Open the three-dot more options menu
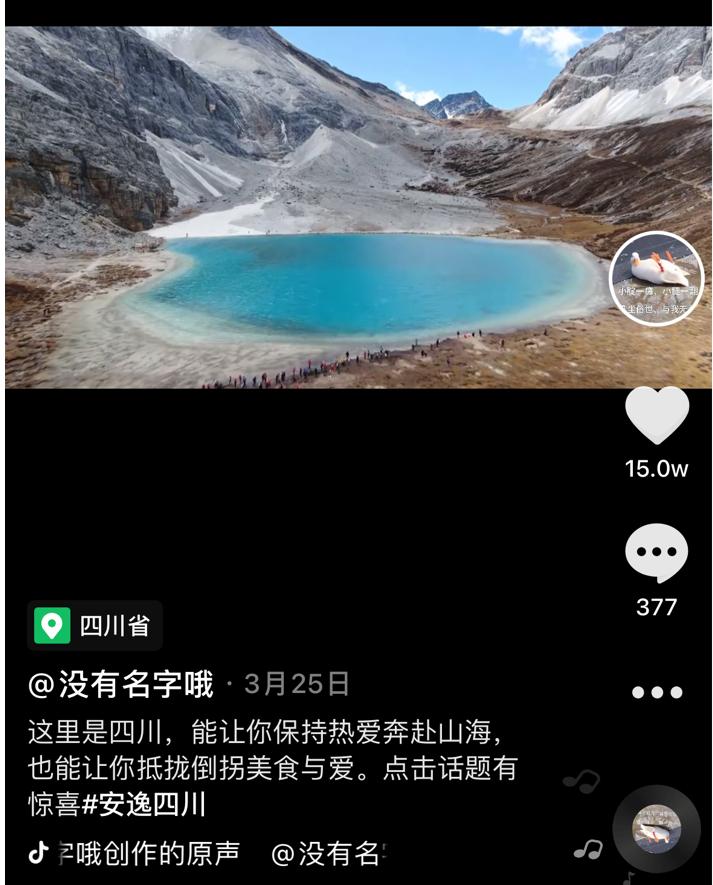 pyautogui.click(x=656, y=692)
